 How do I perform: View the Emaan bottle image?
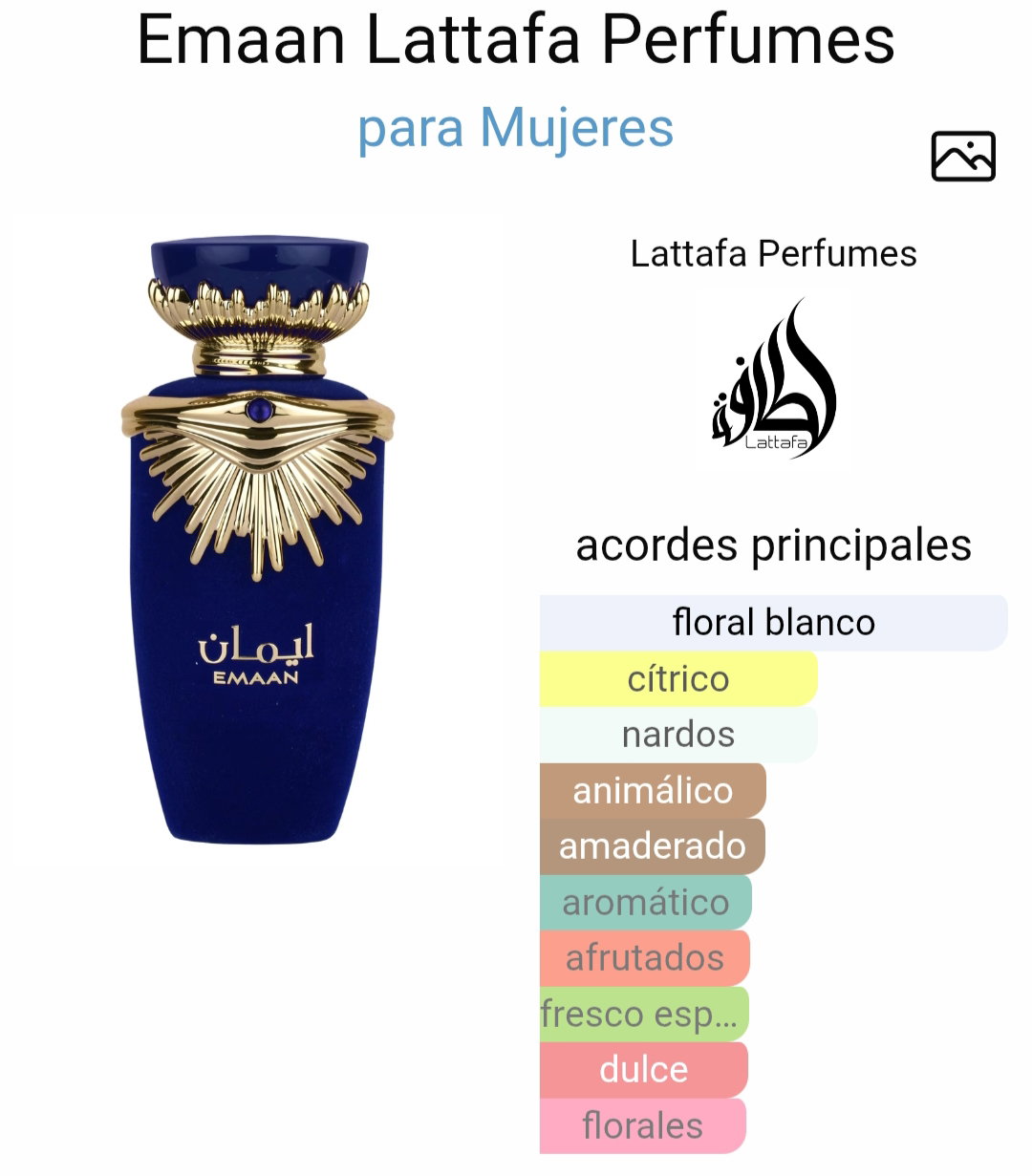point(258,541)
